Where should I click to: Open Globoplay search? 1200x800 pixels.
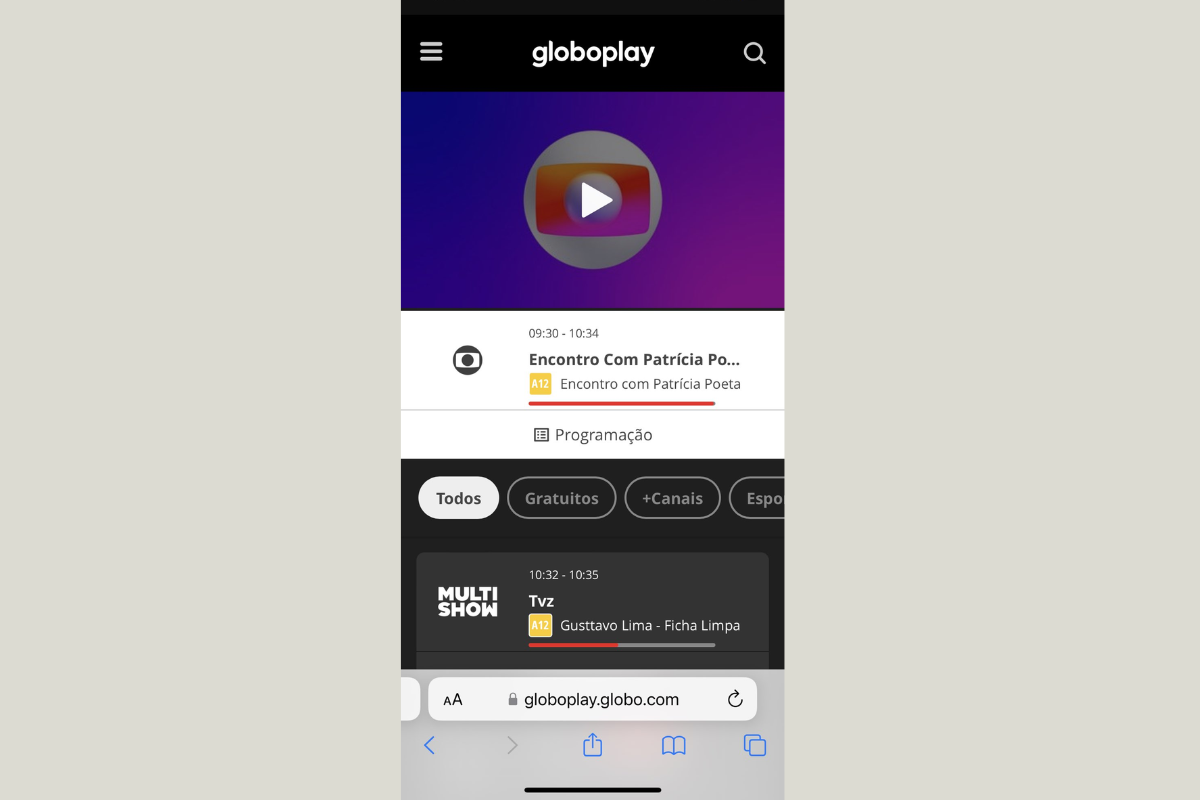(754, 53)
